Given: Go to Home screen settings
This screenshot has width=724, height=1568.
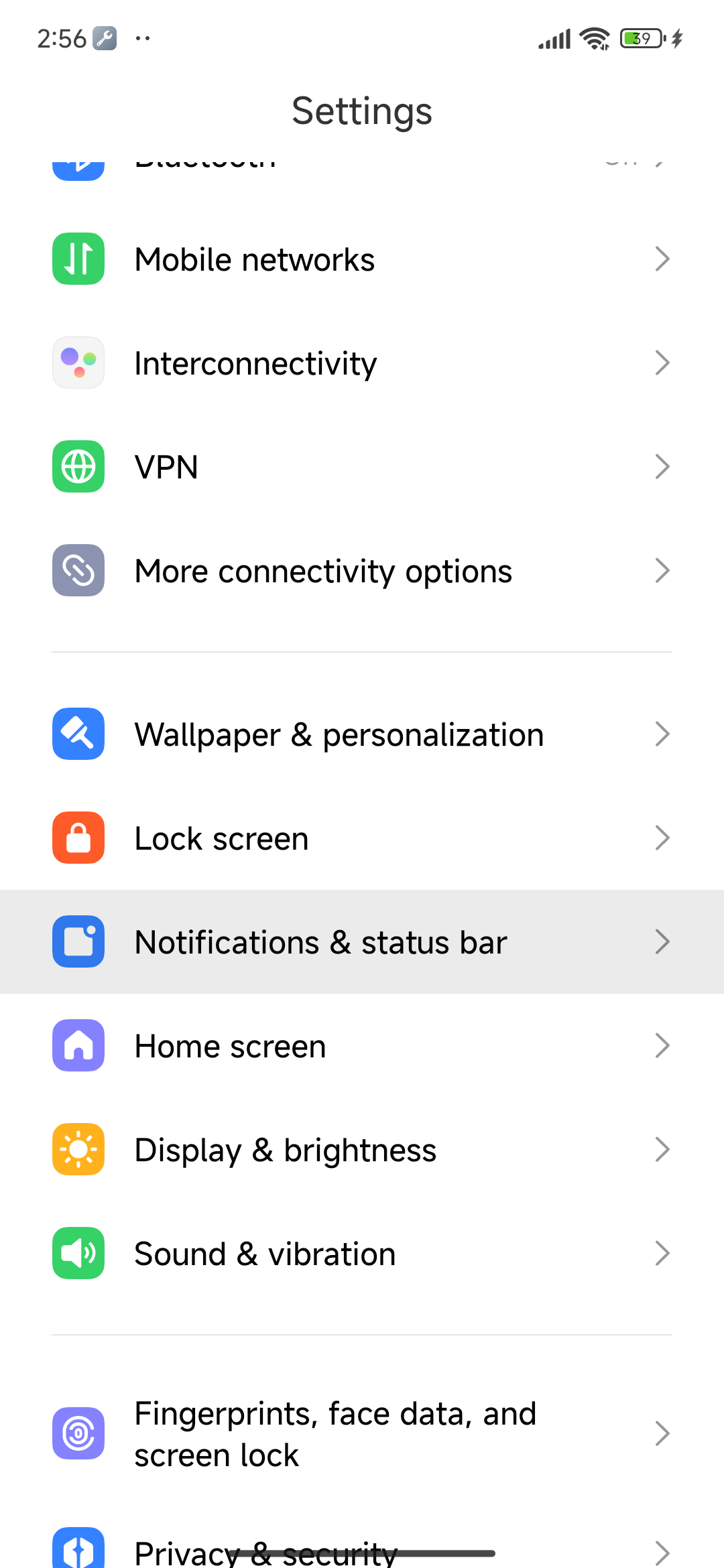Looking at the screenshot, I should [x=362, y=1046].
